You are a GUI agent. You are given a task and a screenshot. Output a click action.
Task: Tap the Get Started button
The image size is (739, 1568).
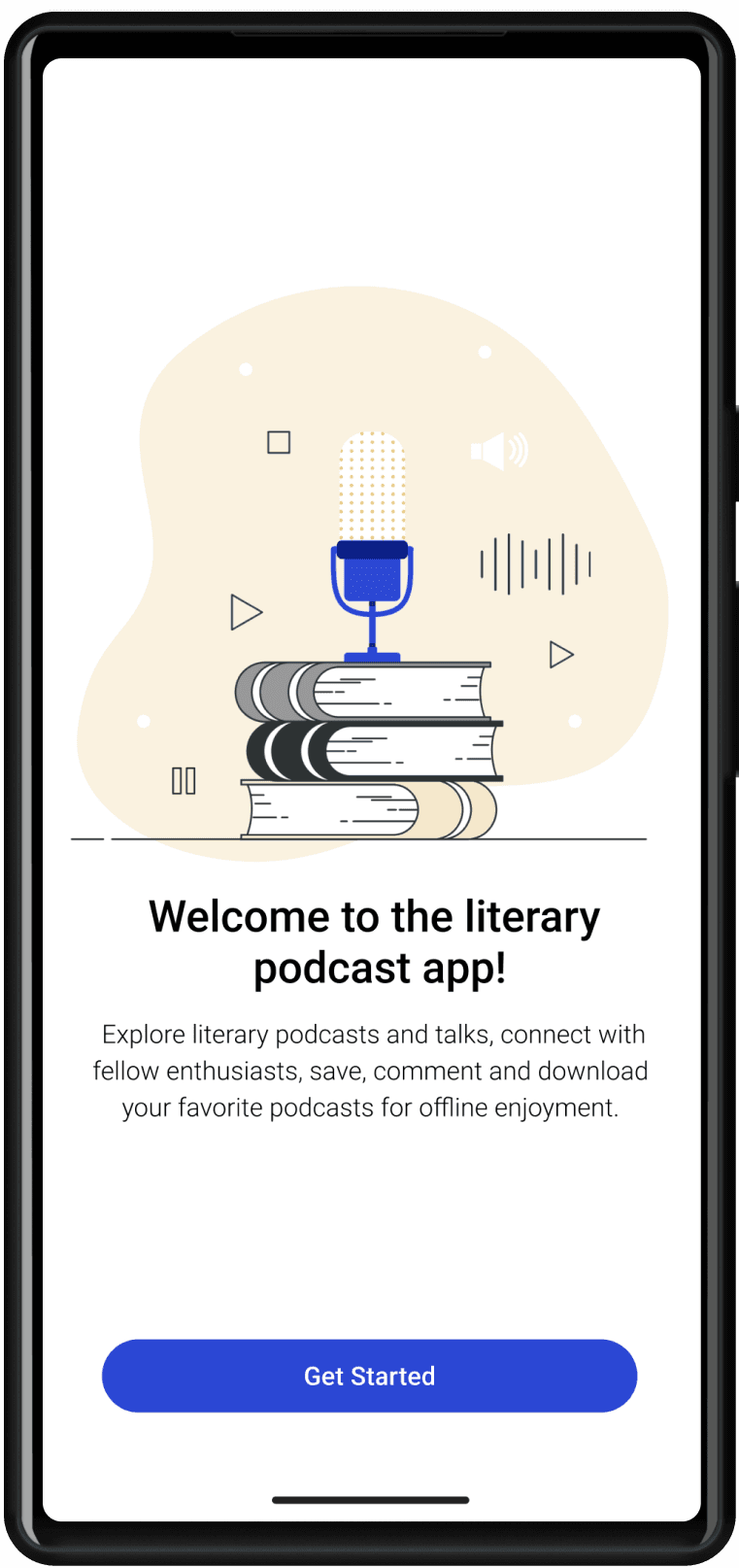coord(369,1376)
